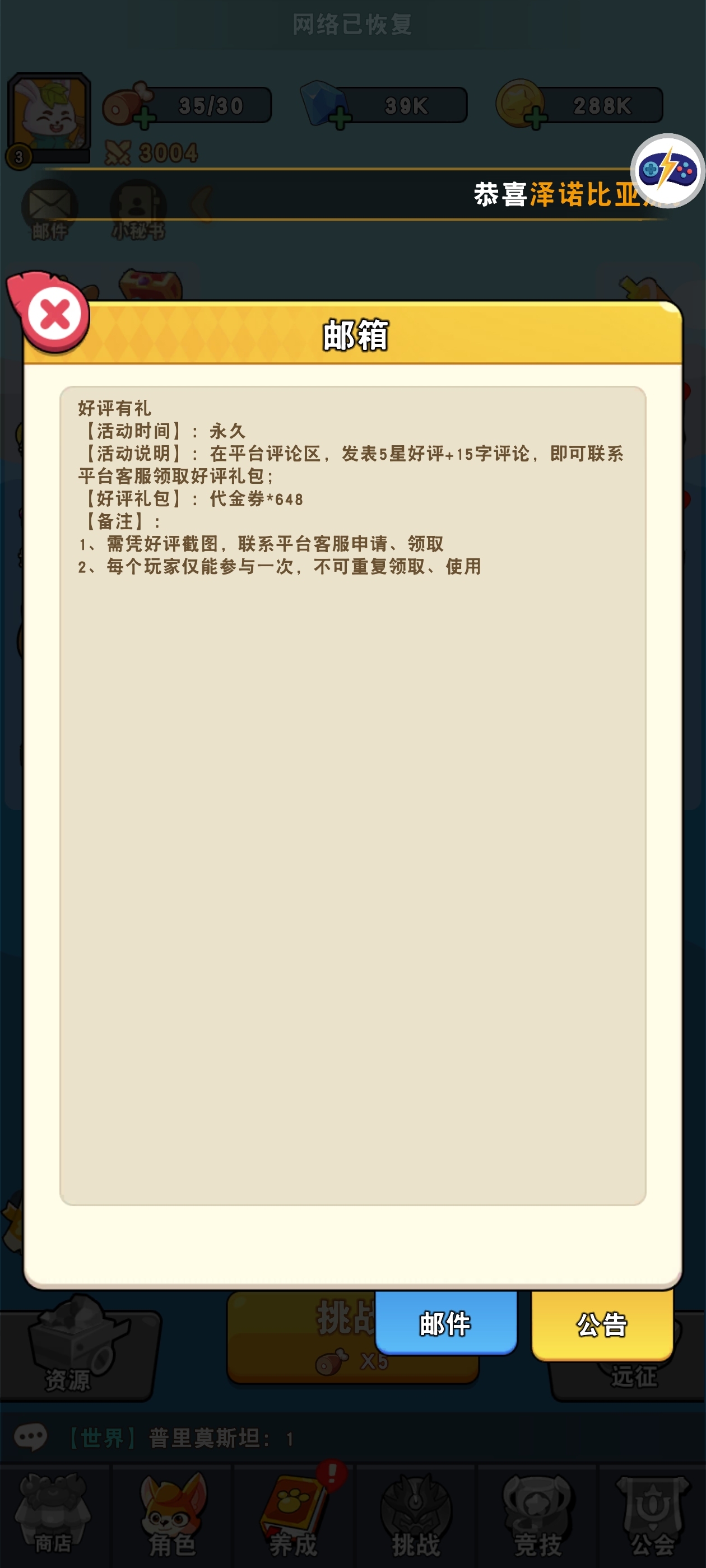Switch to the 公告 tab

click(602, 1324)
